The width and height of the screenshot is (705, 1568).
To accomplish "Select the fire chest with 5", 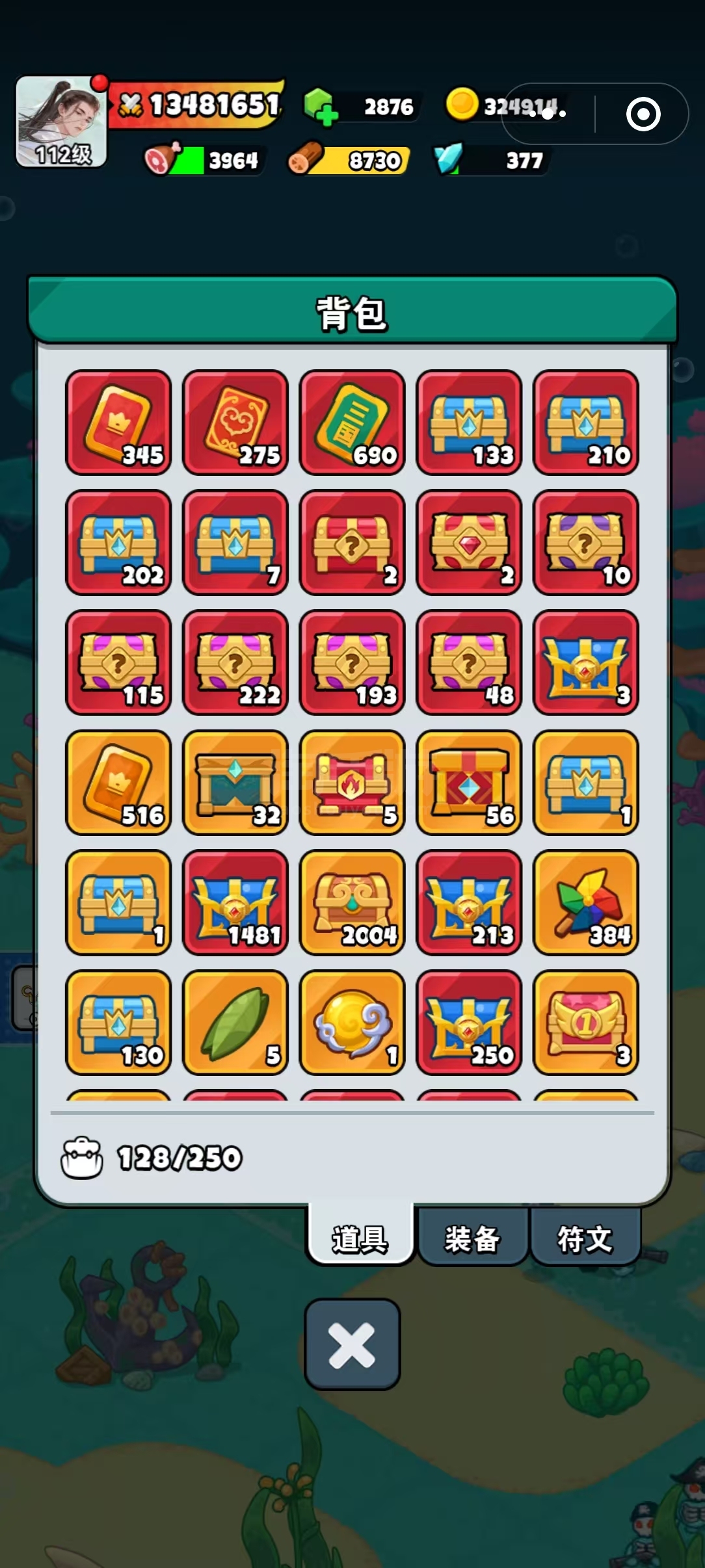I will click(352, 782).
